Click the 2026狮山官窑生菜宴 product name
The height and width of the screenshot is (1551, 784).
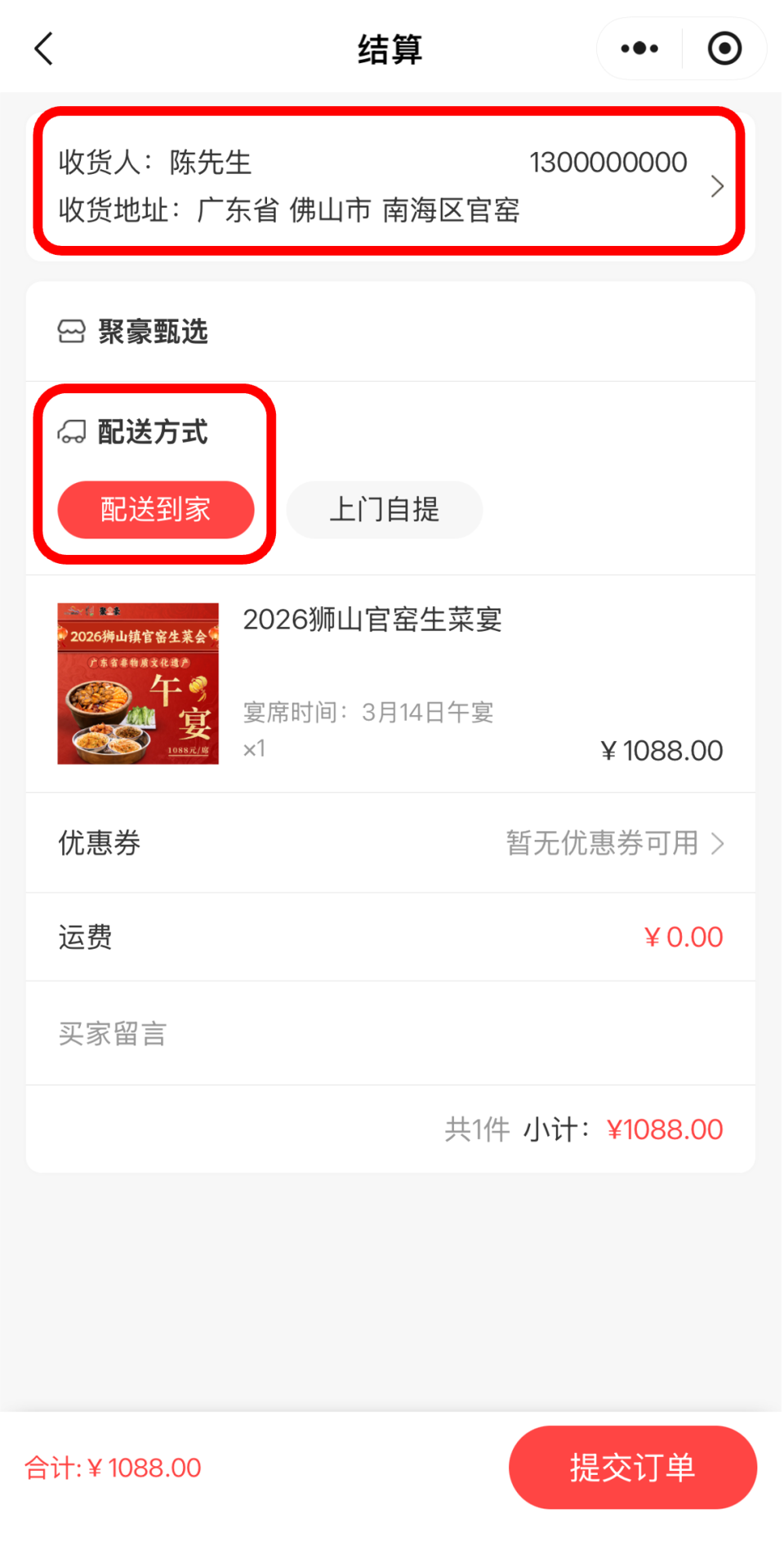tap(374, 620)
